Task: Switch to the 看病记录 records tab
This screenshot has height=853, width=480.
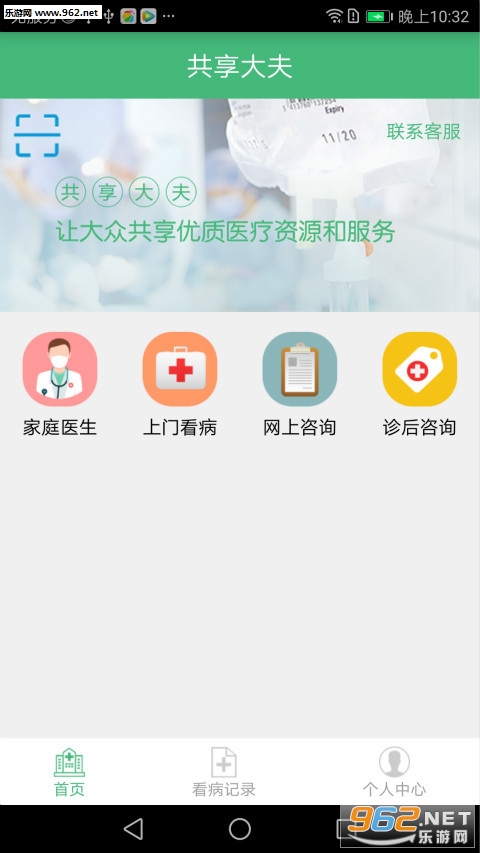Action: [x=224, y=772]
